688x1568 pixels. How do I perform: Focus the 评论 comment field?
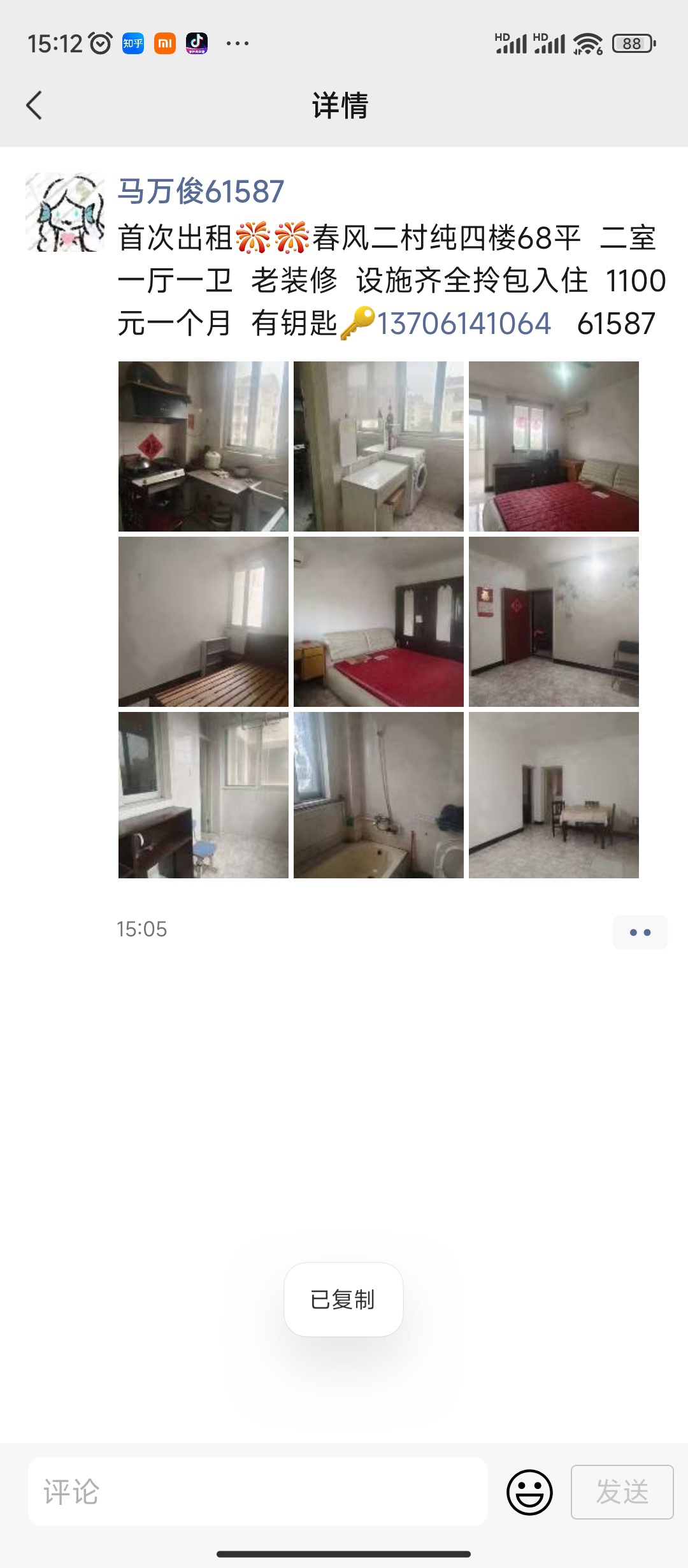pos(258,1492)
